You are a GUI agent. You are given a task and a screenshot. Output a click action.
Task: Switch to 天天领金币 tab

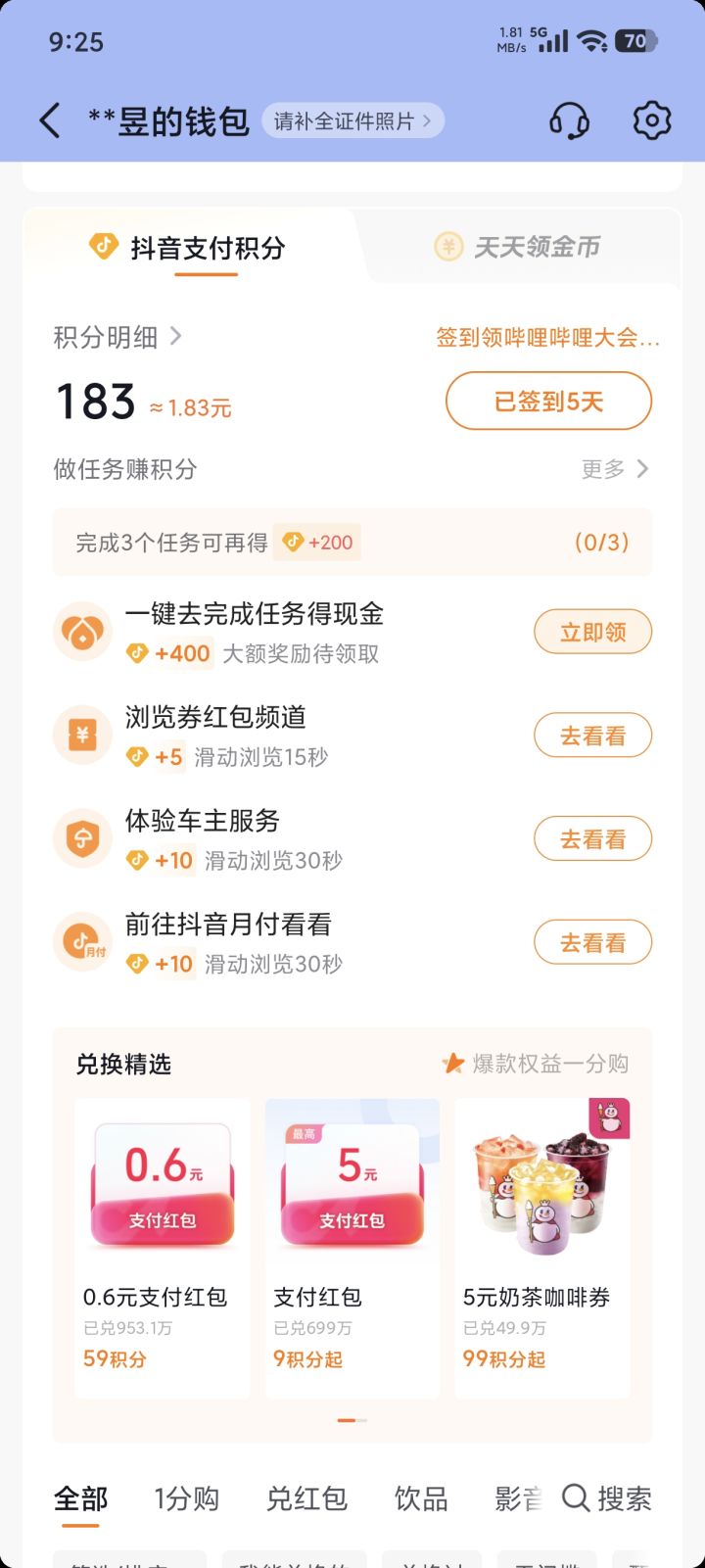tap(518, 247)
